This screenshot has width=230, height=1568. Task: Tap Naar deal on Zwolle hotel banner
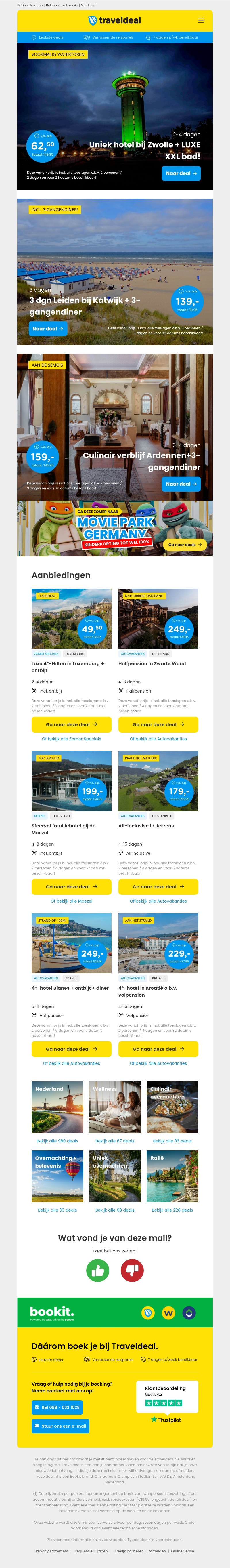point(181,173)
